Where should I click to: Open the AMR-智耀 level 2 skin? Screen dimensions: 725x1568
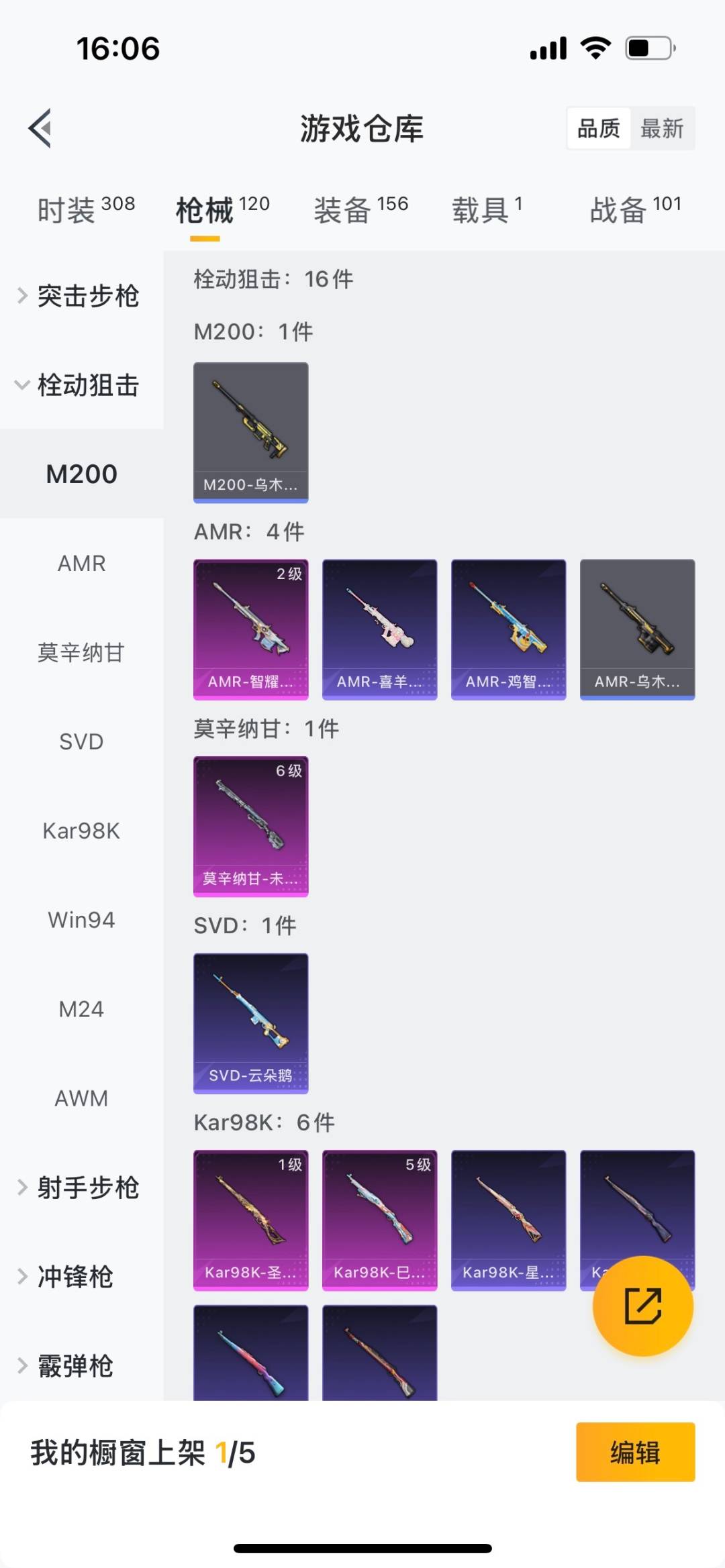(x=251, y=629)
